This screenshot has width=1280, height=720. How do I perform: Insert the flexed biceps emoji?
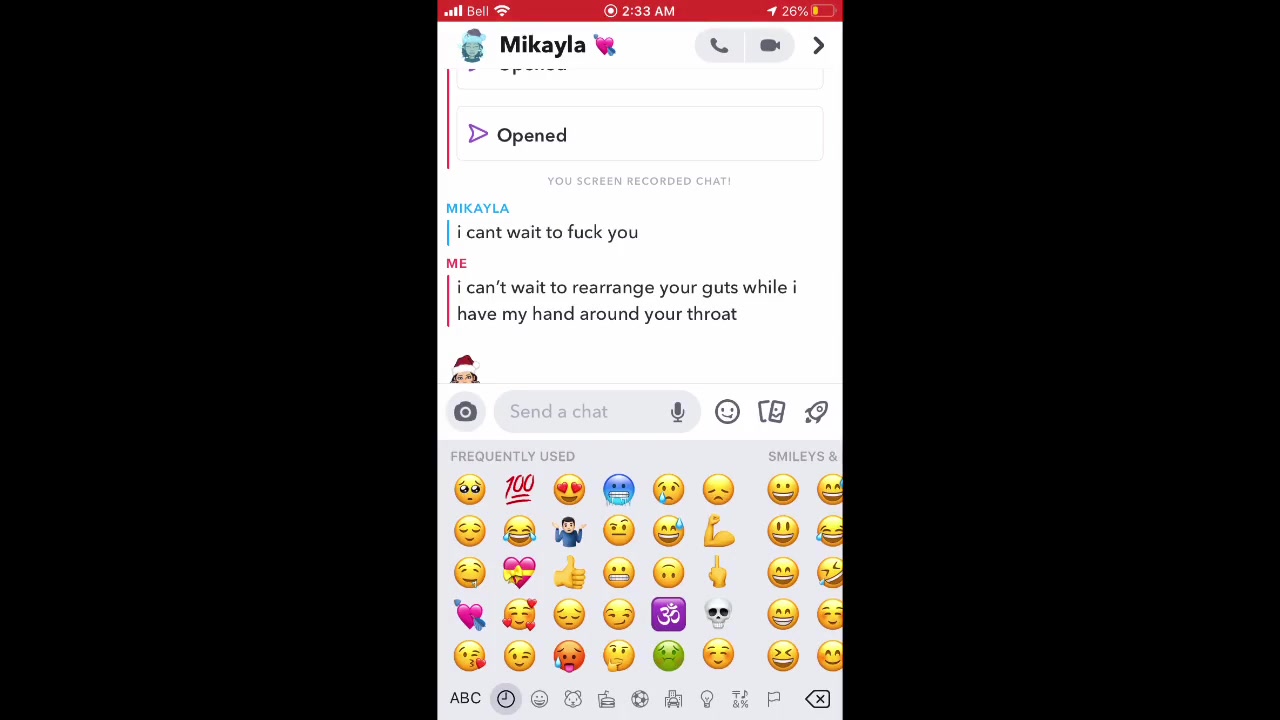[x=718, y=531]
